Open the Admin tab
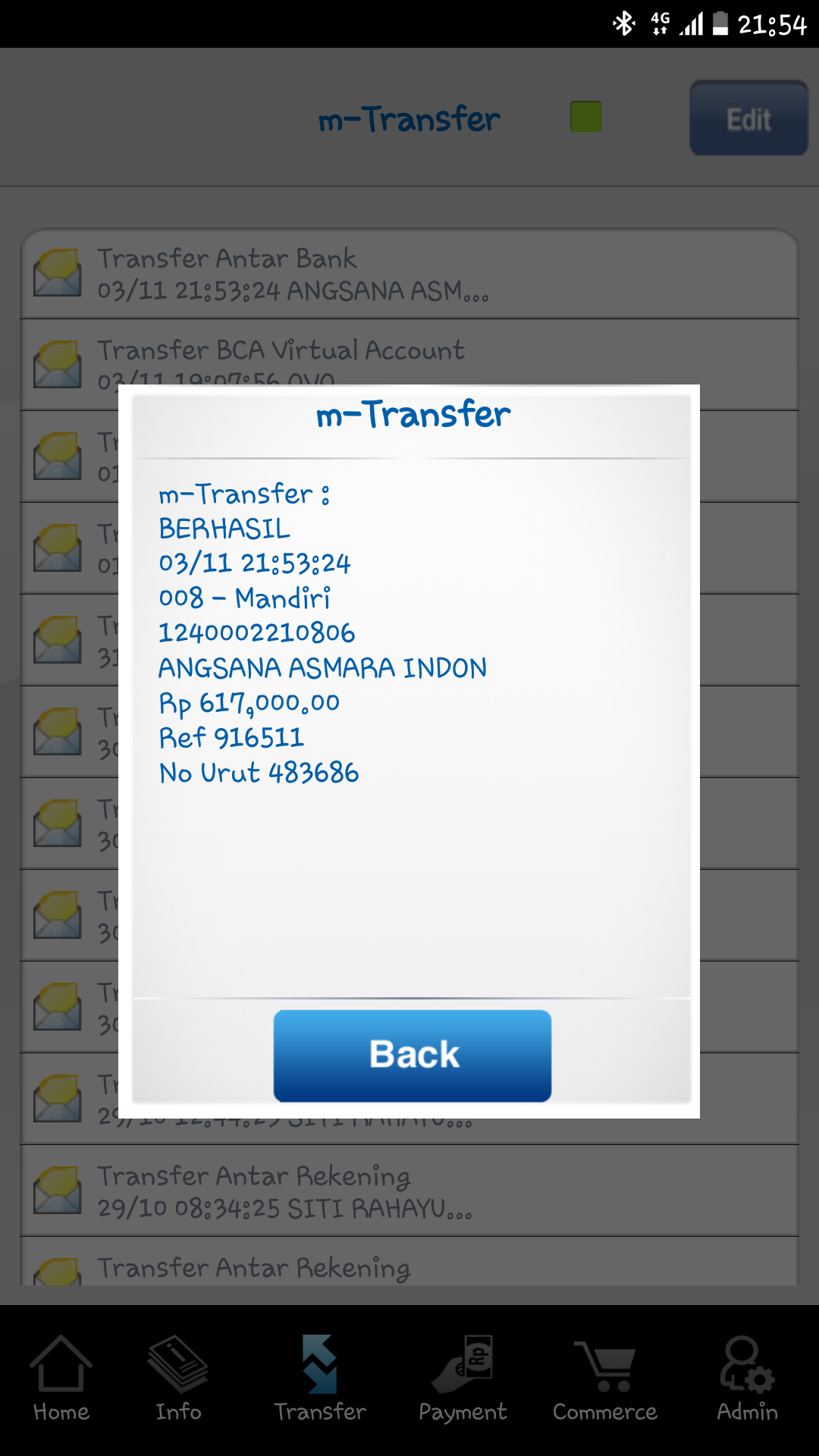This screenshot has height=1456, width=819. [747, 1379]
